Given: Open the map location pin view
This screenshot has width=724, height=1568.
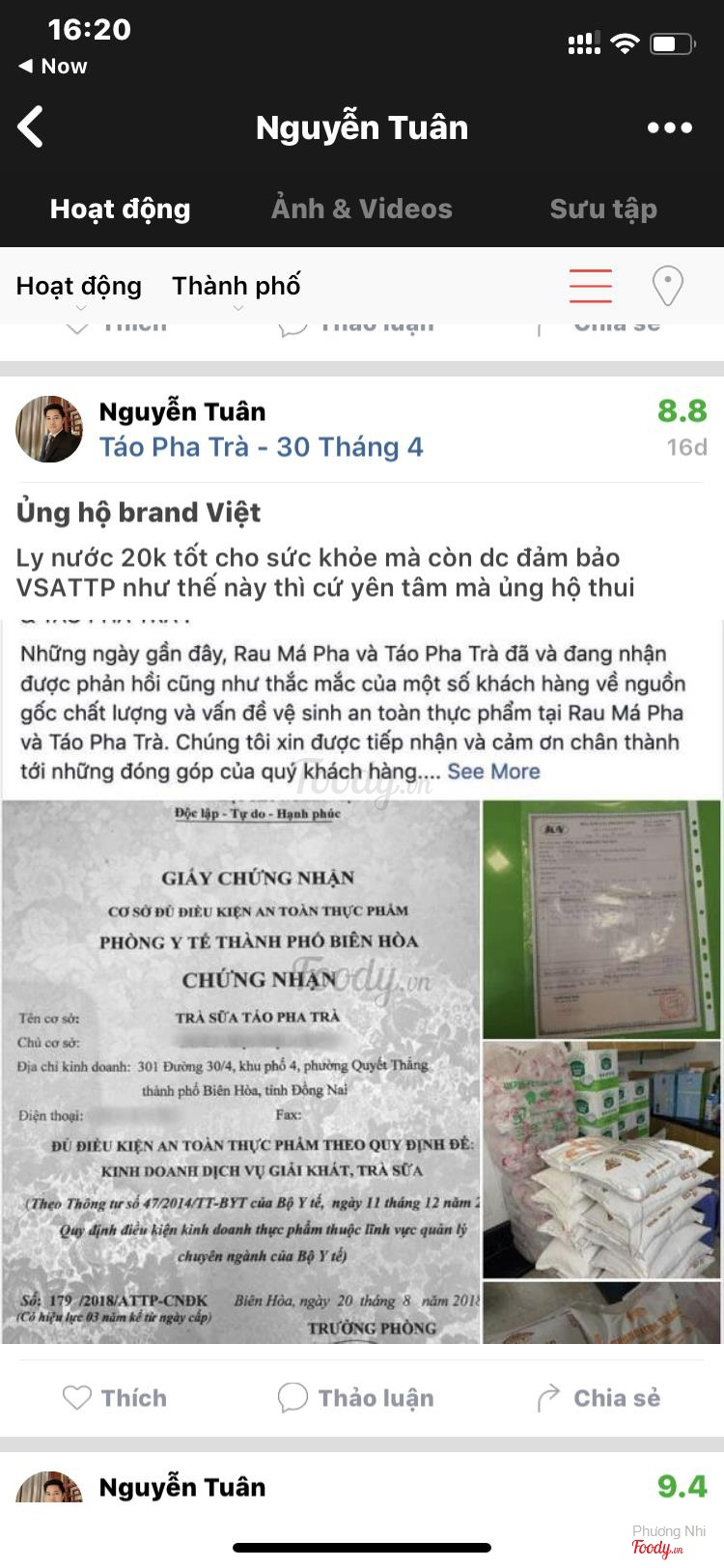Looking at the screenshot, I should 667,287.
